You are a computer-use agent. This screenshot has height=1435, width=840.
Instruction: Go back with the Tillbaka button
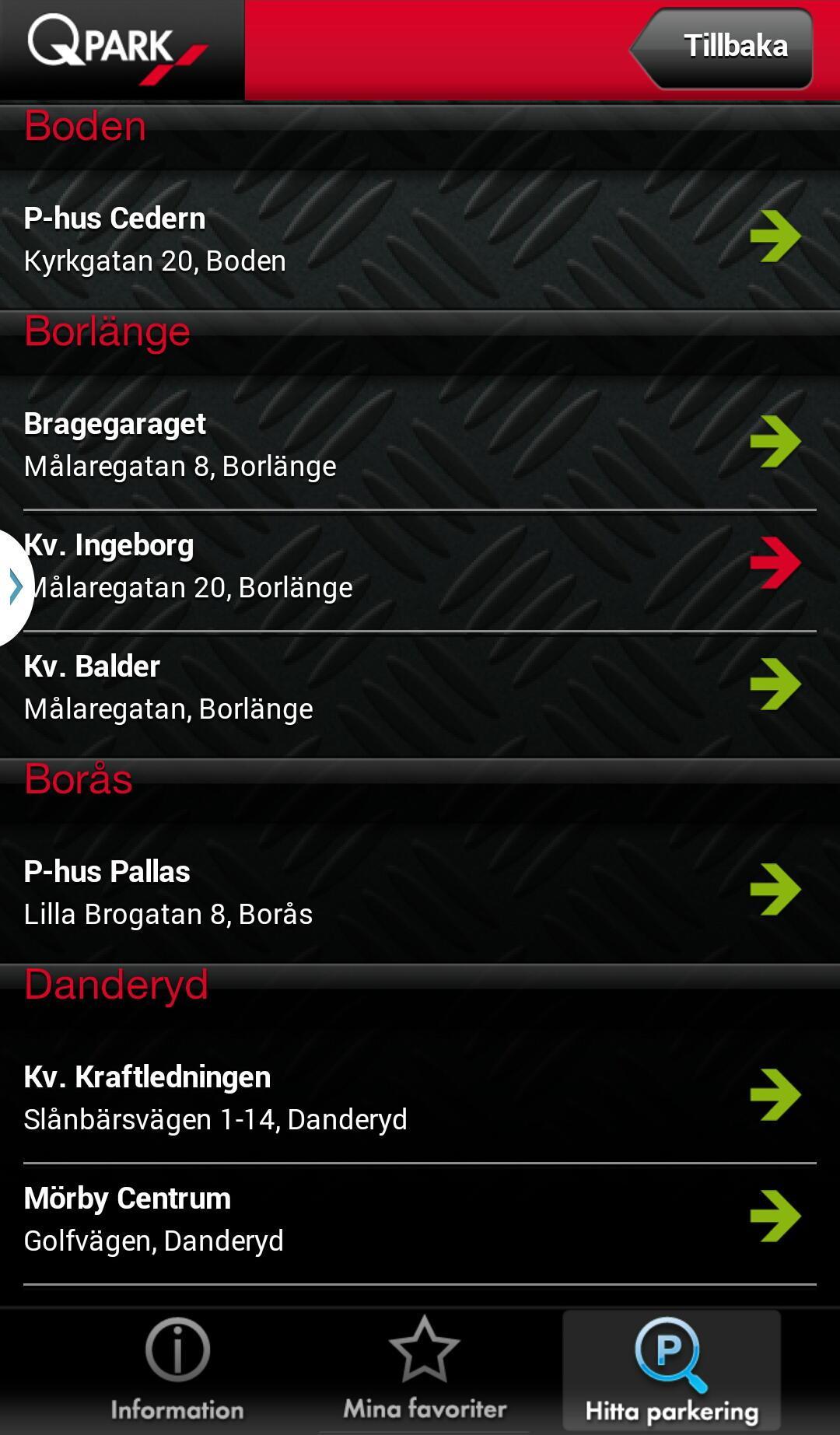click(723, 47)
